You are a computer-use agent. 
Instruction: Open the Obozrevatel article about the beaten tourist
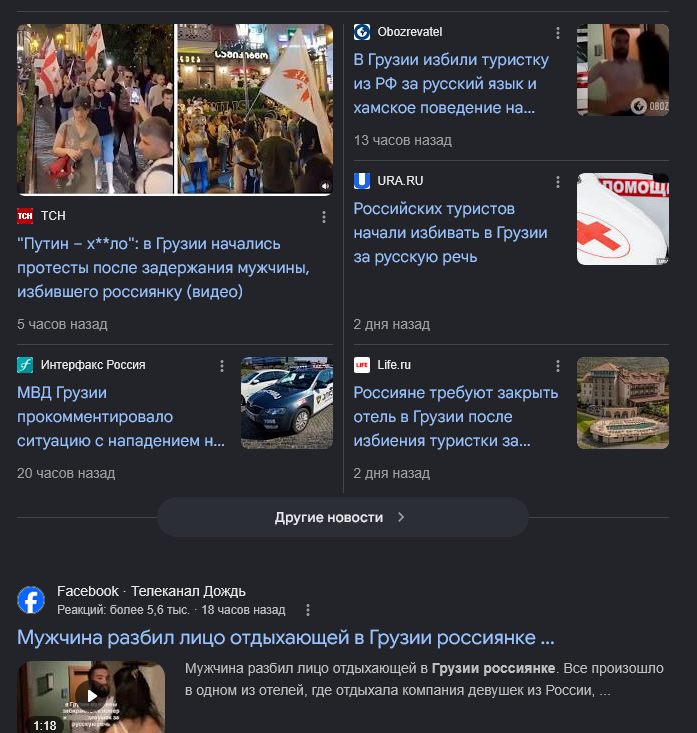click(x=451, y=84)
